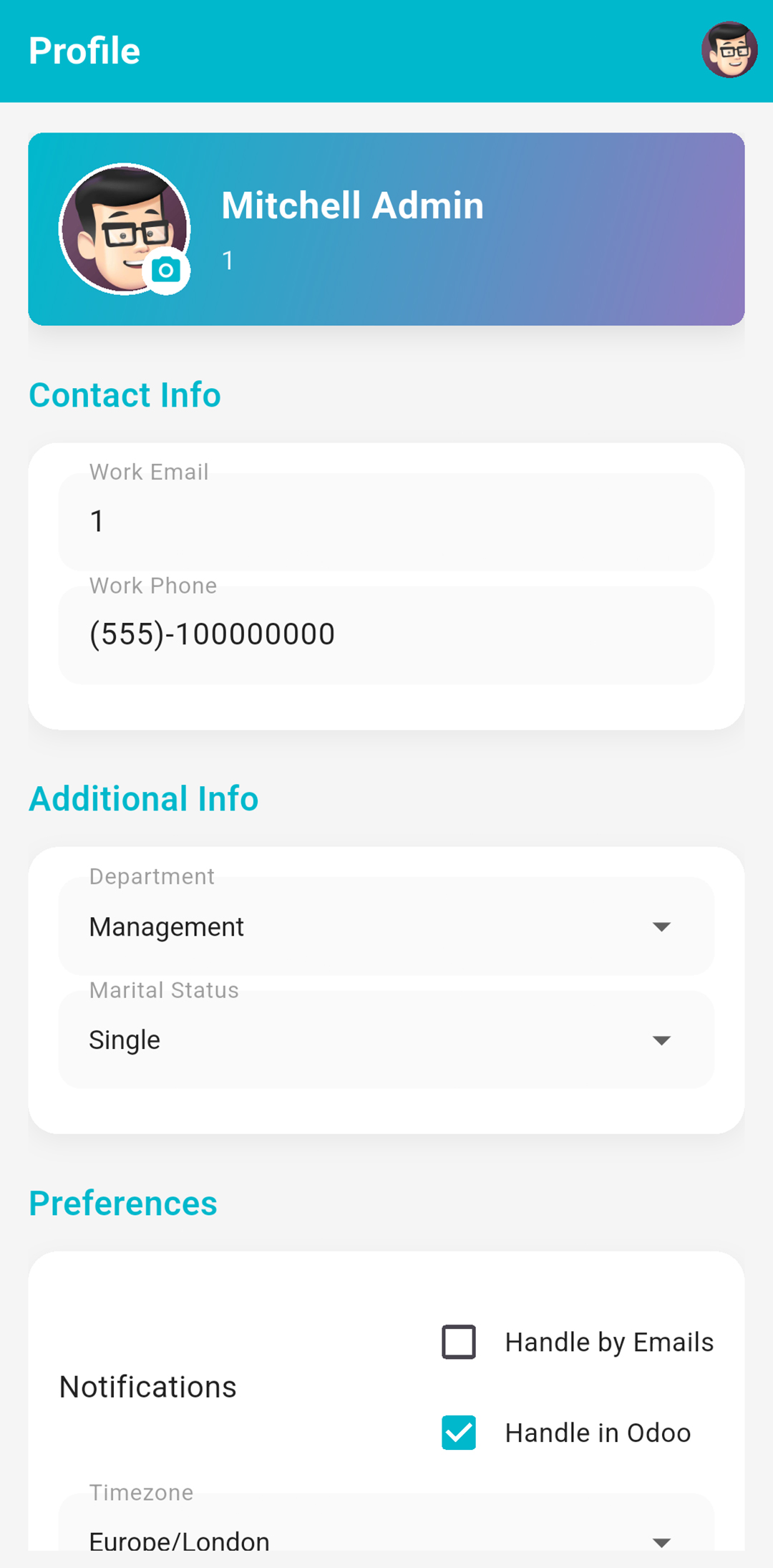Uncheck the Handle in Odoo checkbox
The height and width of the screenshot is (1568, 773).
[459, 1433]
